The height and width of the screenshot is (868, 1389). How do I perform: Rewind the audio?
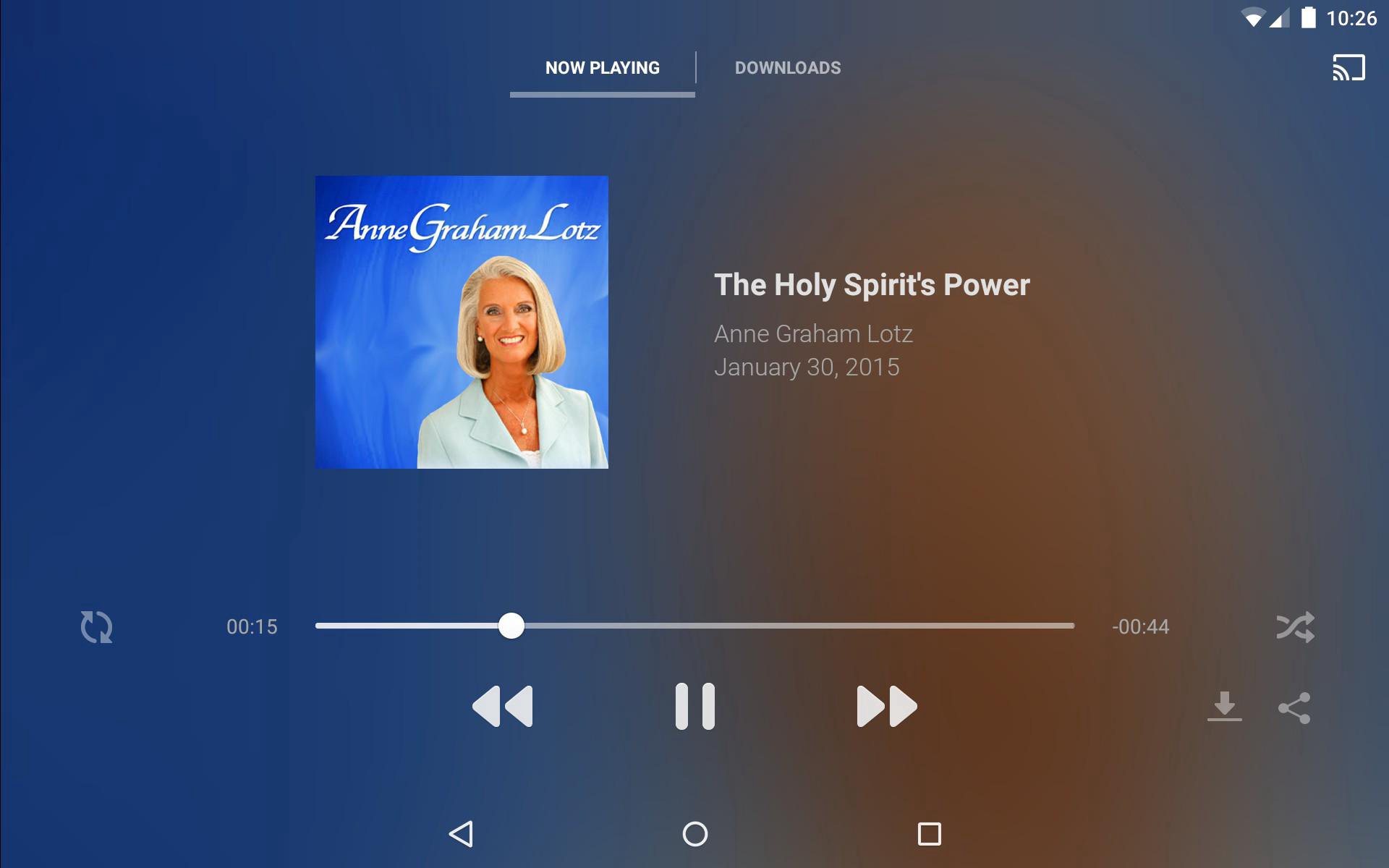[503, 706]
